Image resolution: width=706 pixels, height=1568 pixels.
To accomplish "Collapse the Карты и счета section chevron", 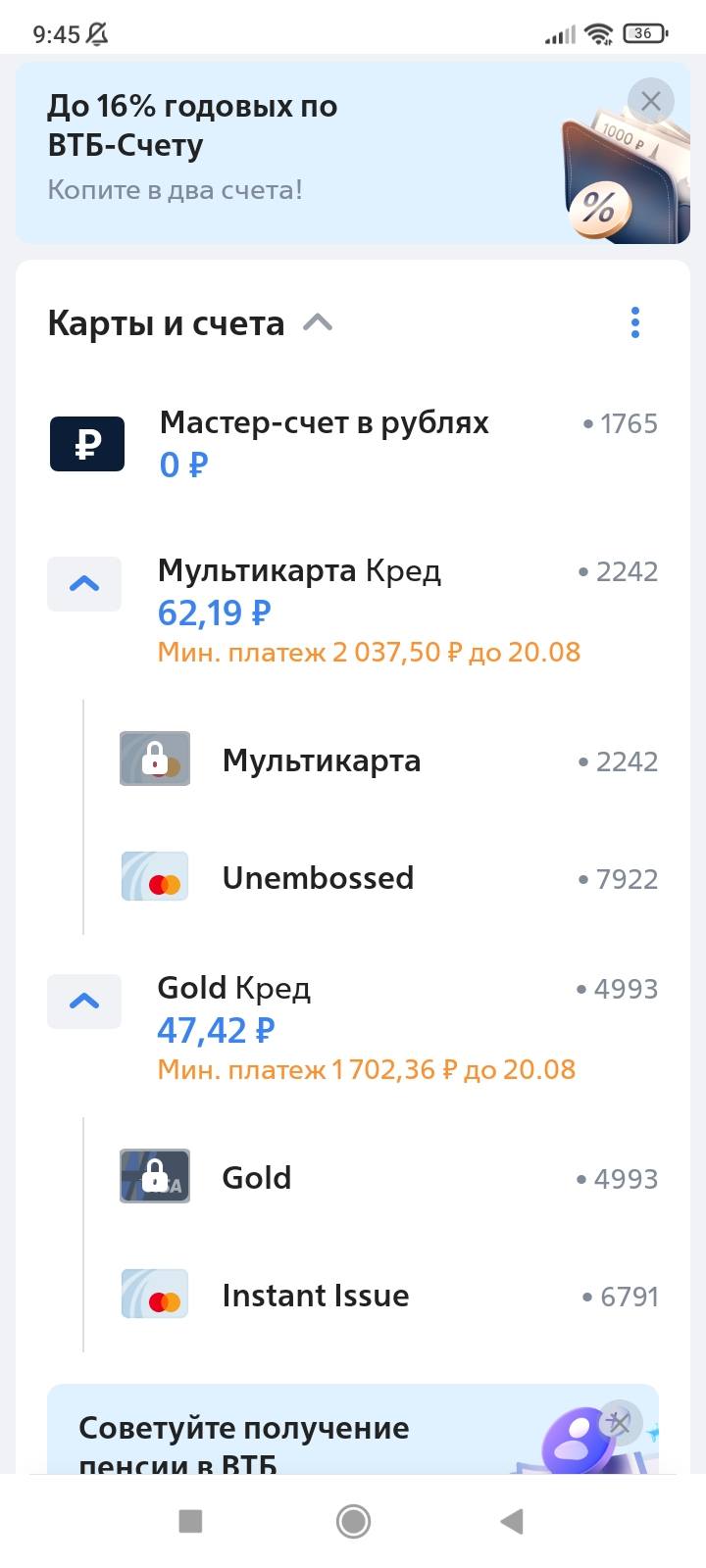I will 318,323.
